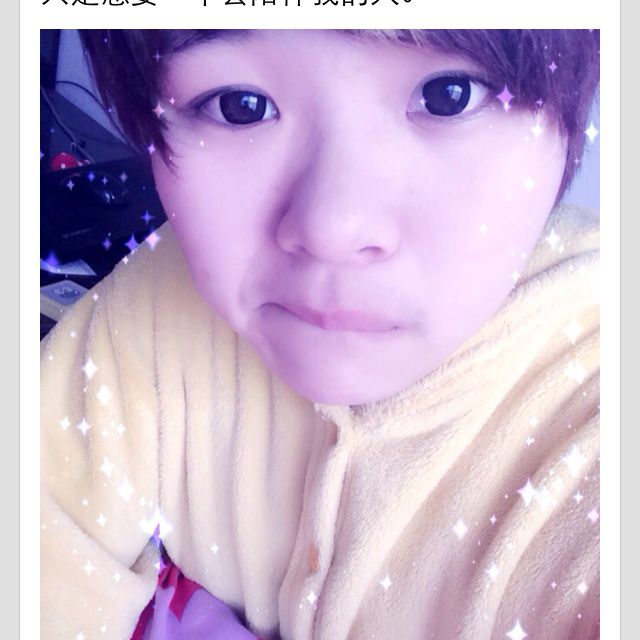Open the selfie photo in the post

point(320,334)
